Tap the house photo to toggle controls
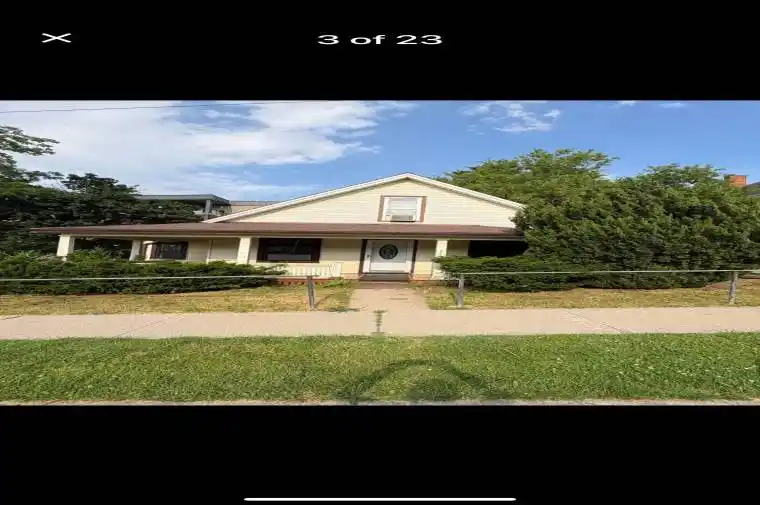 pos(380,252)
